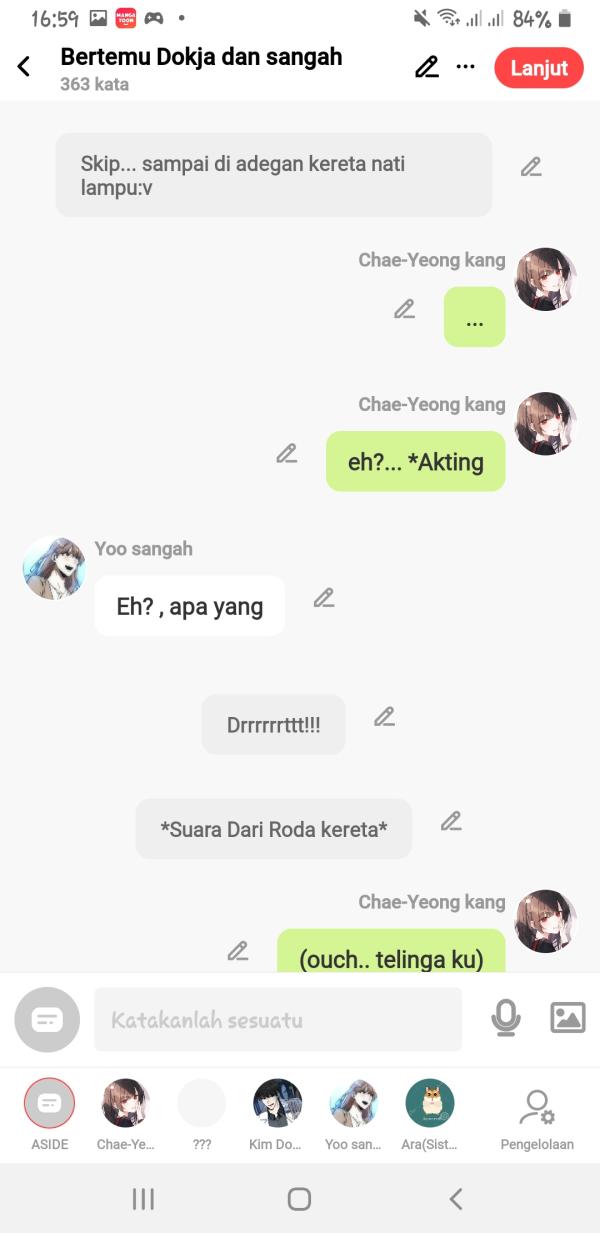The width and height of the screenshot is (600, 1233).
Task: Select ASIDE as the speaker
Action: coord(49,1104)
